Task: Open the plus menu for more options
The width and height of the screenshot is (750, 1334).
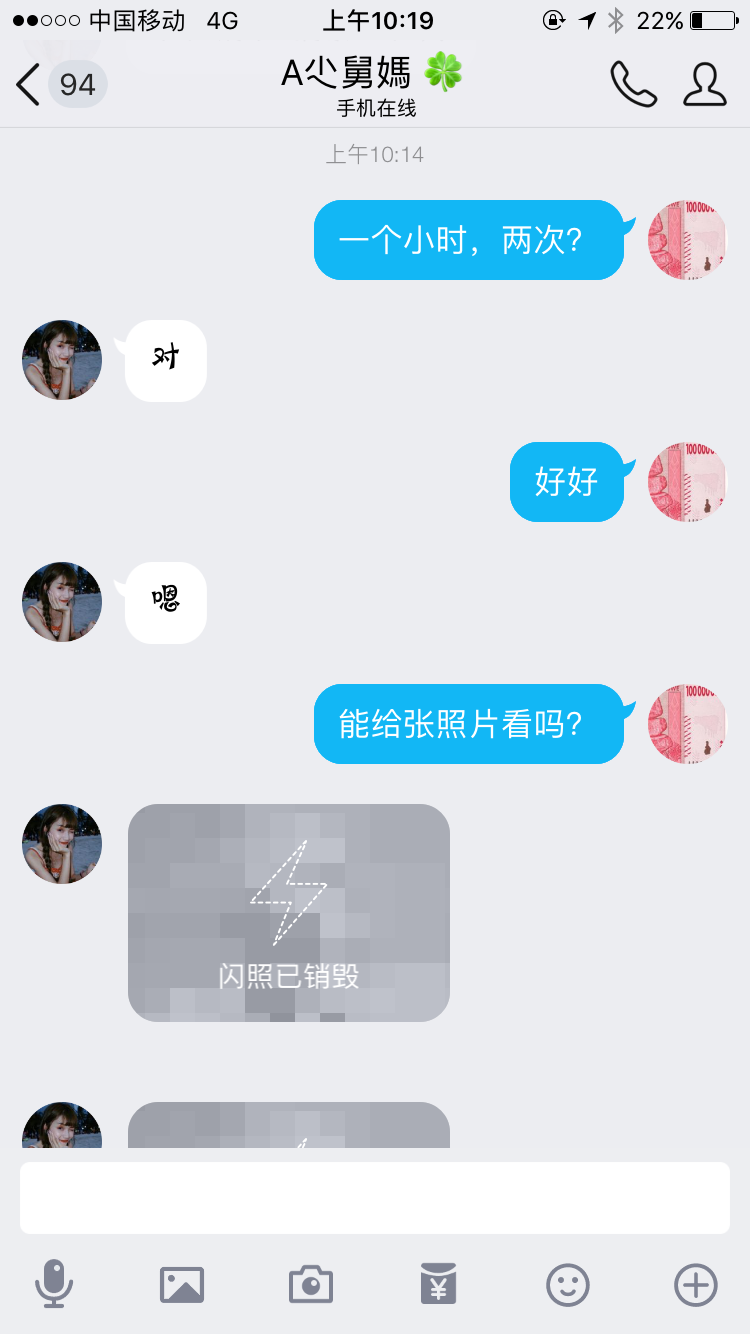Action: pos(696,1284)
